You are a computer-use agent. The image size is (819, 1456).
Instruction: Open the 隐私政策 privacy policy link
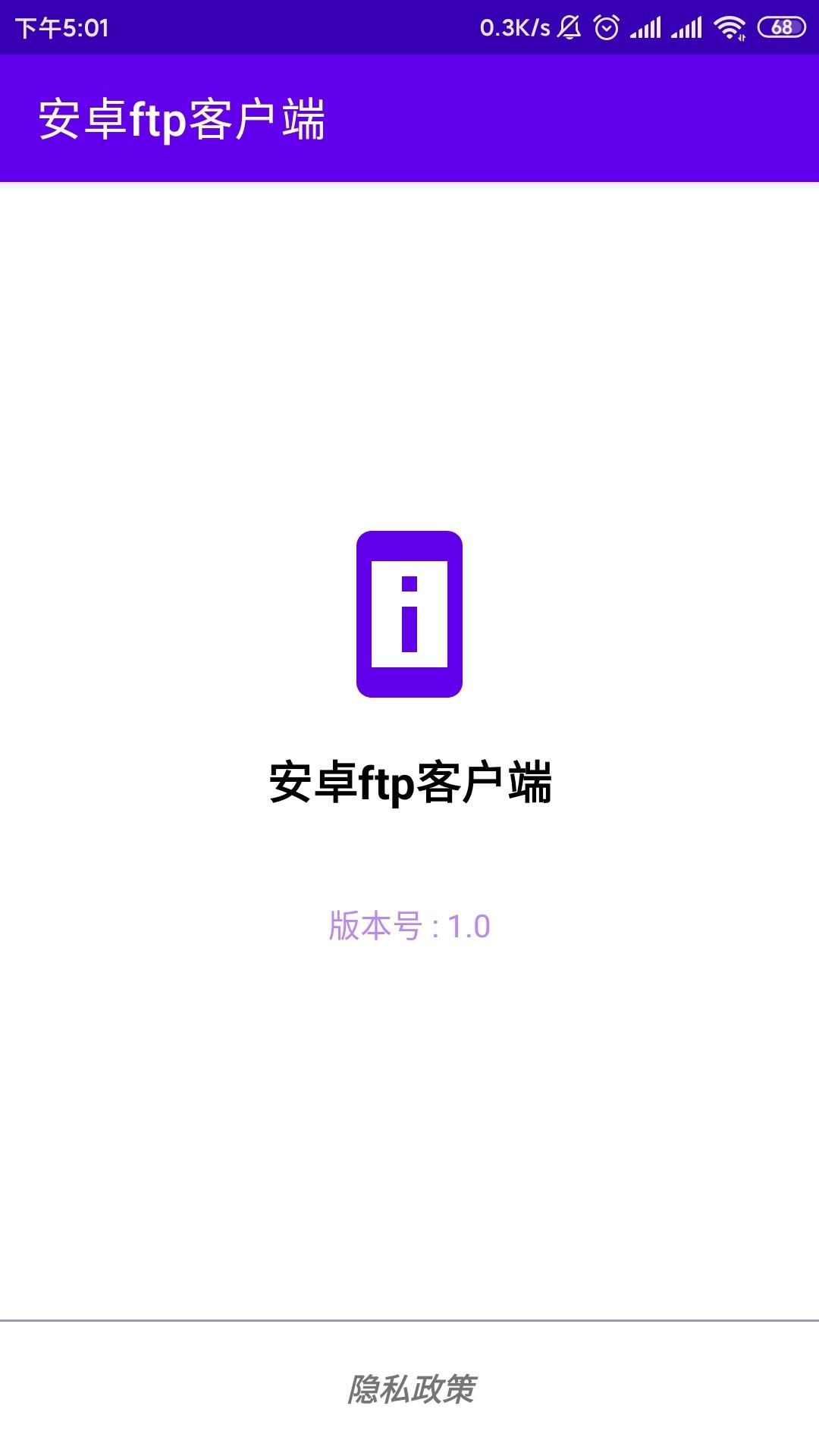410,1389
